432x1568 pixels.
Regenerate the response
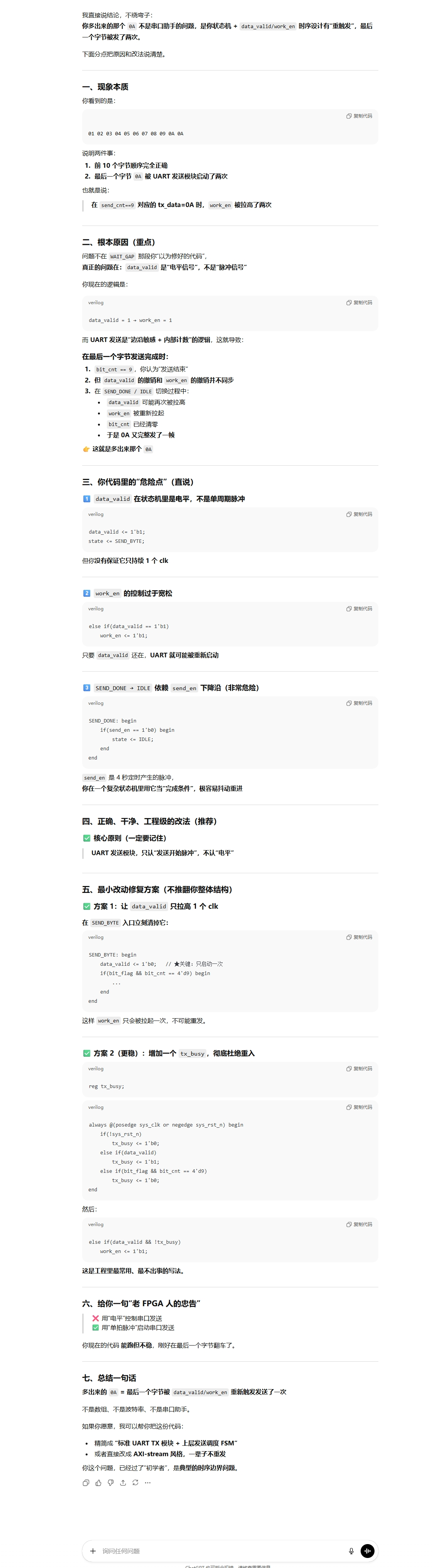(x=135, y=1482)
